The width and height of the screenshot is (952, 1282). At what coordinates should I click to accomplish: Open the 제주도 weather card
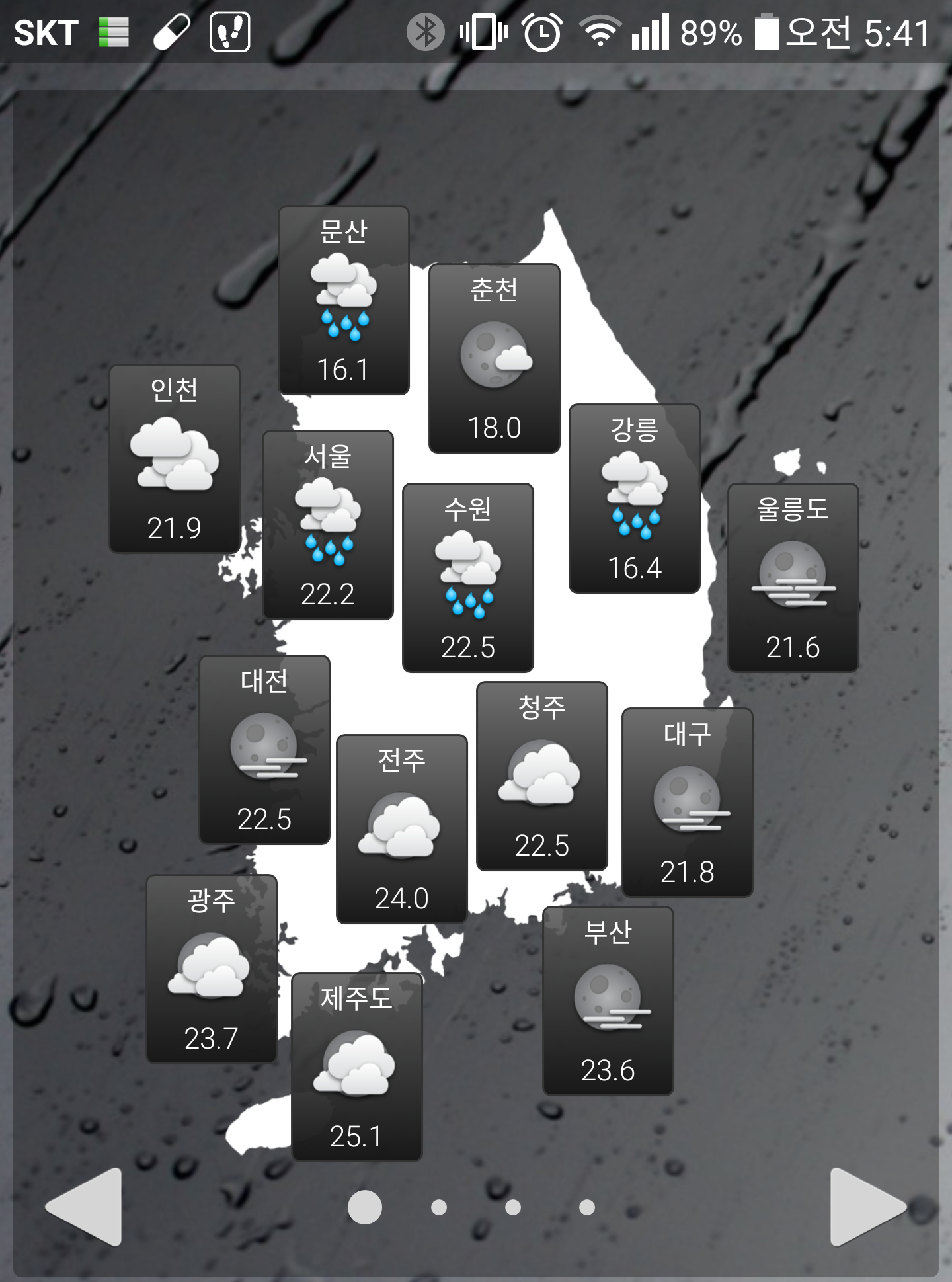(357, 1067)
